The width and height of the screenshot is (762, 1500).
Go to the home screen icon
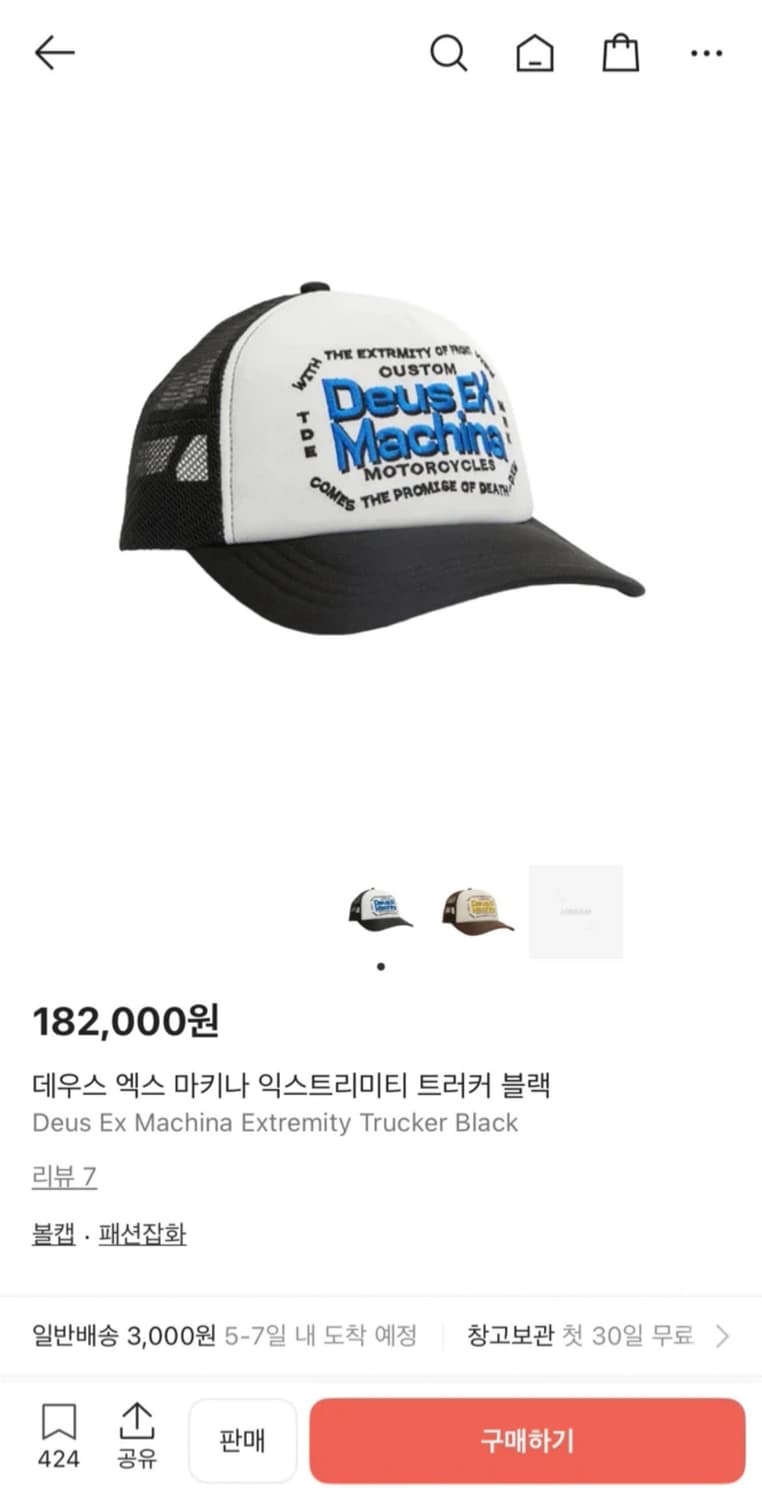tap(535, 53)
